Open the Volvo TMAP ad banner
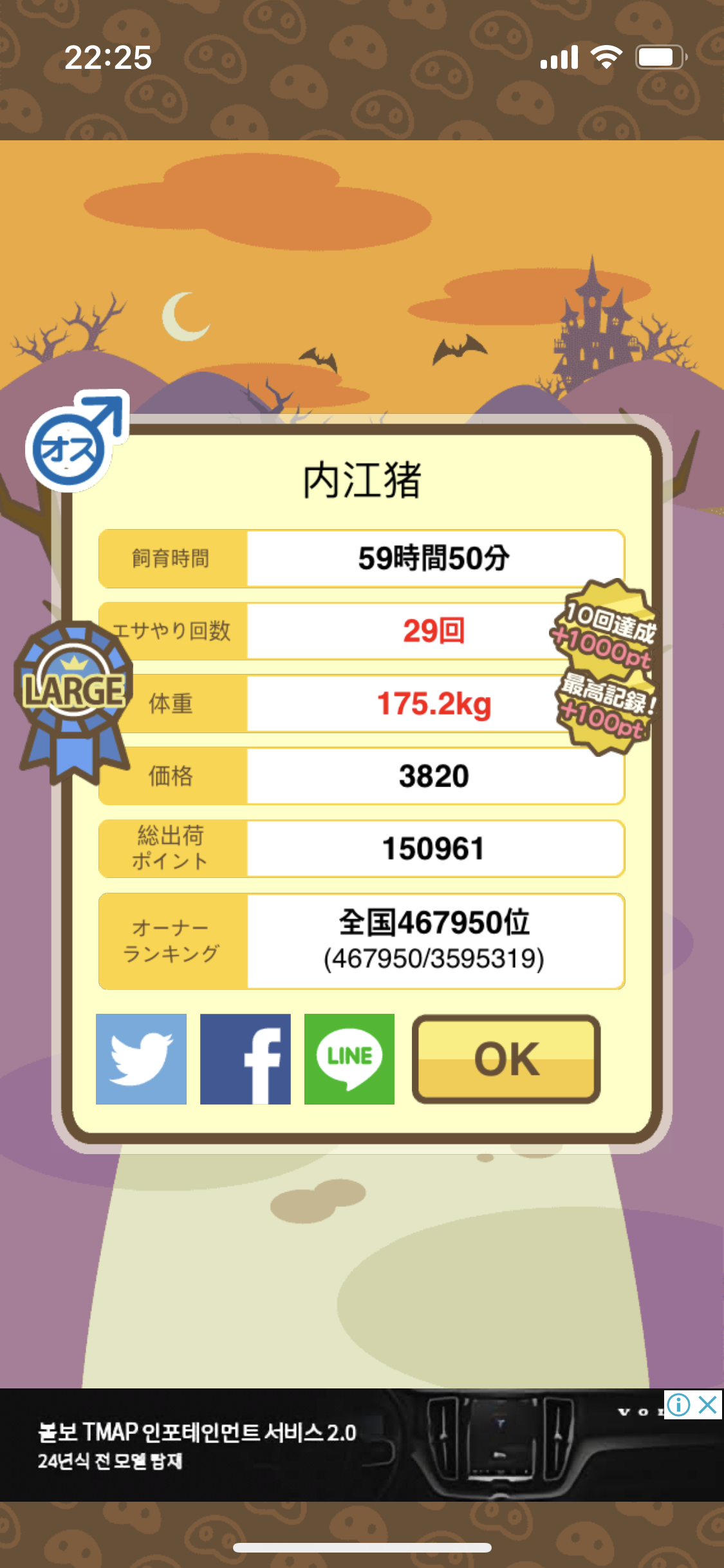This screenshot has height=1568, width=724. click(x=362, y=1445)
